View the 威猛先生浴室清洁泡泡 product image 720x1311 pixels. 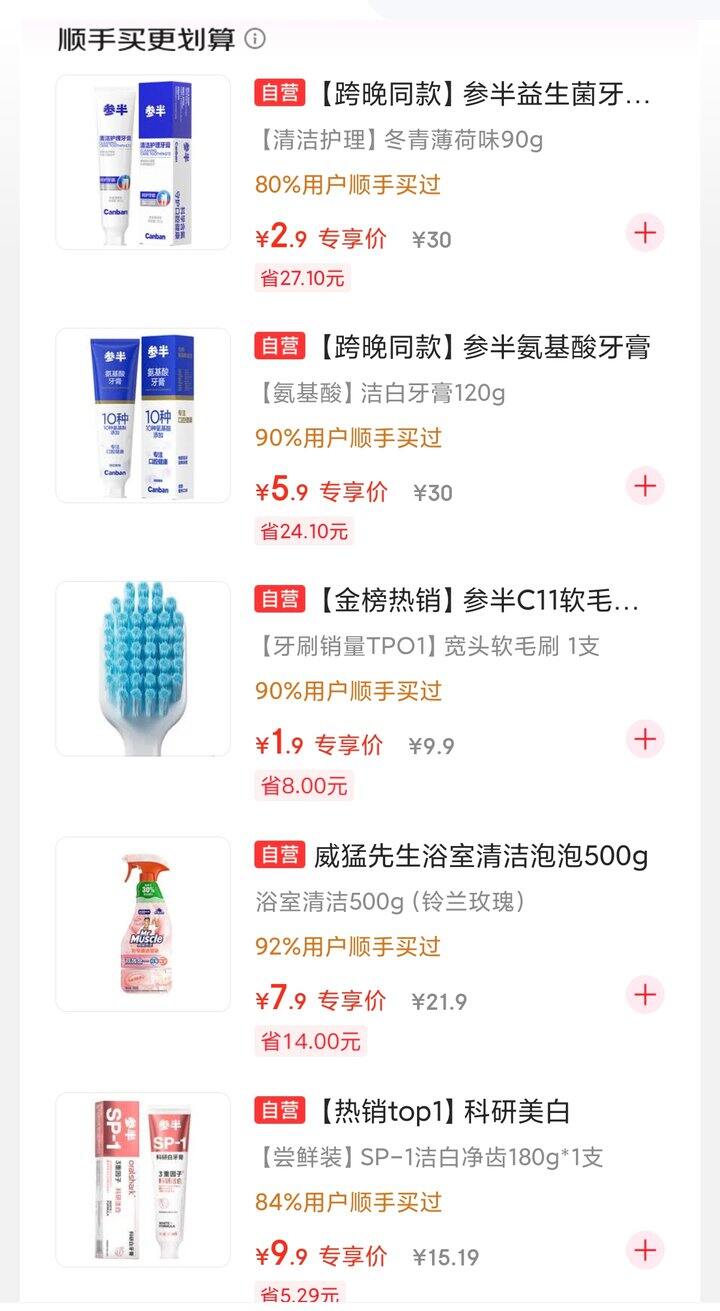(x=143, y=924)
